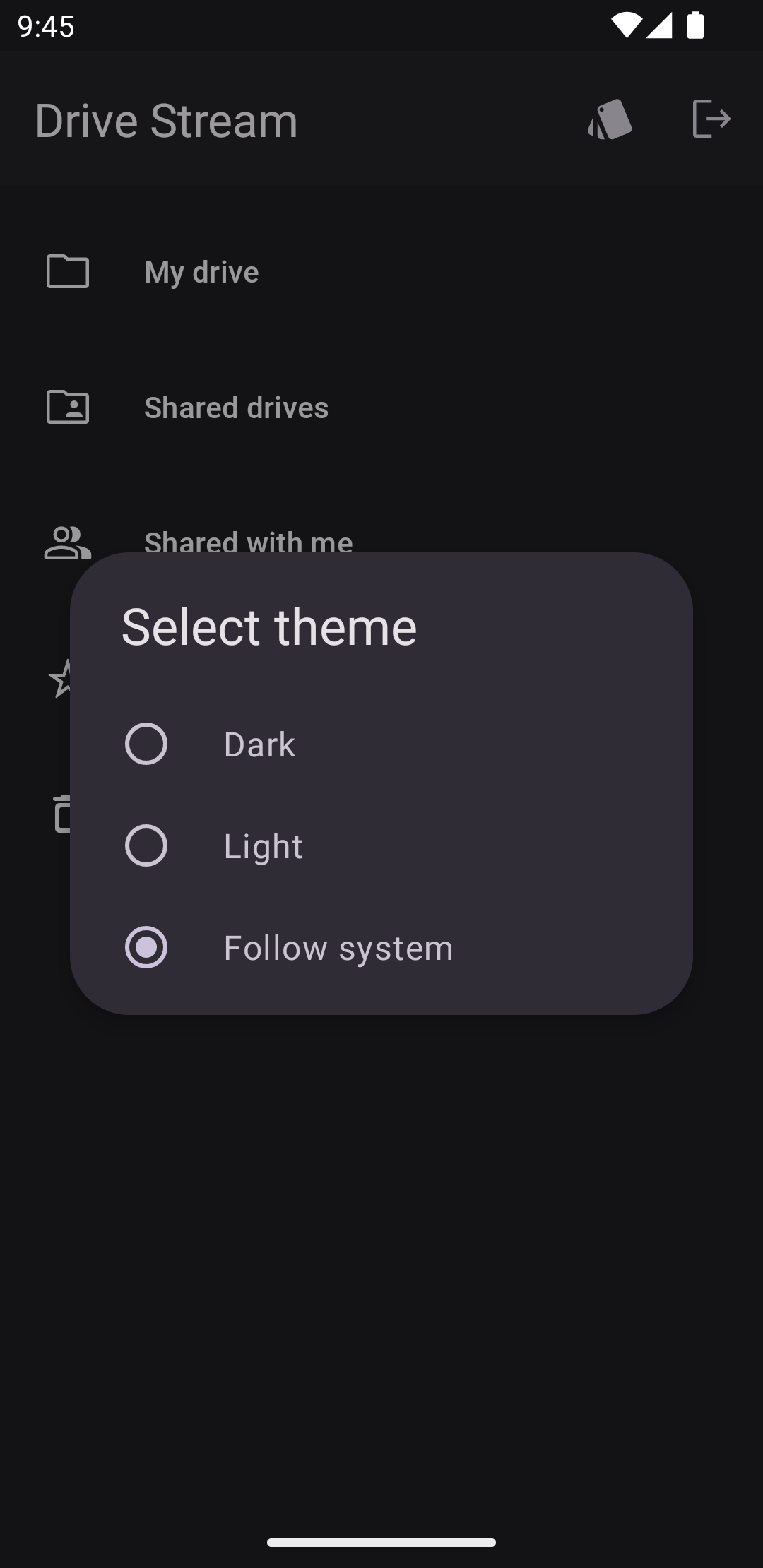
Task: Click the Drive Stream title
Action: tap(167, 119)
